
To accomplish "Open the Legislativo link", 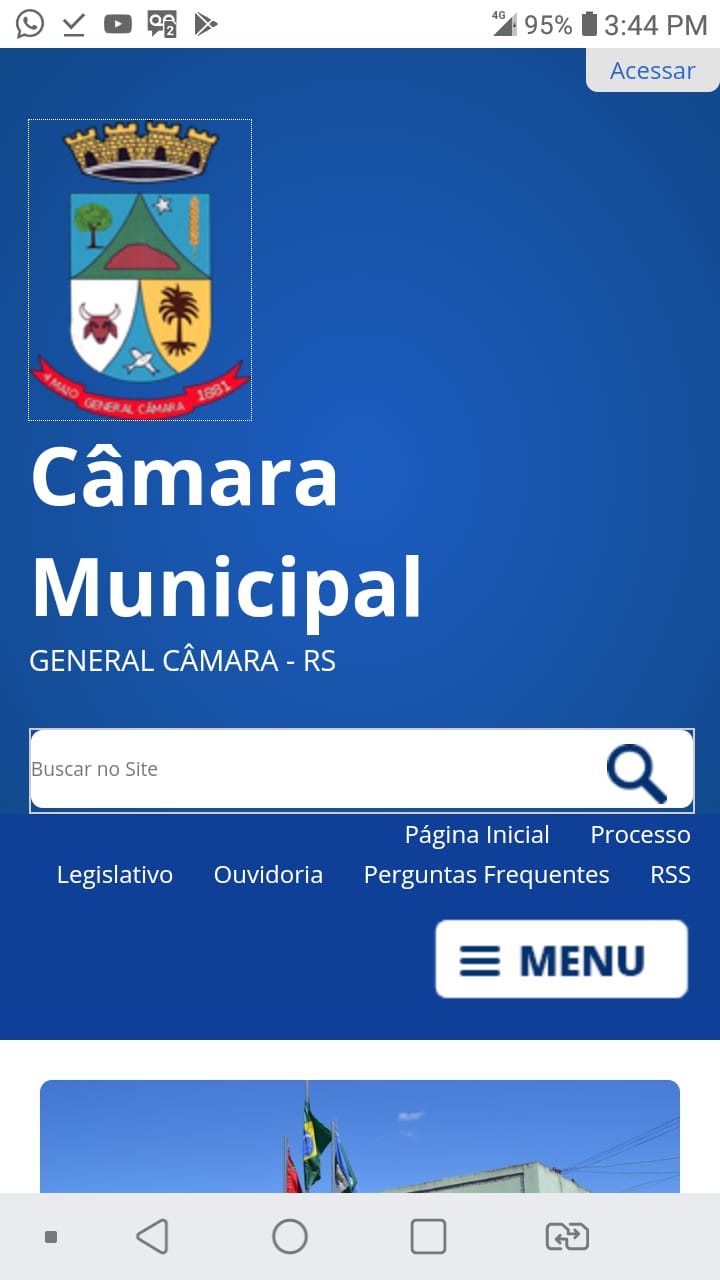I will coord(115,875).
